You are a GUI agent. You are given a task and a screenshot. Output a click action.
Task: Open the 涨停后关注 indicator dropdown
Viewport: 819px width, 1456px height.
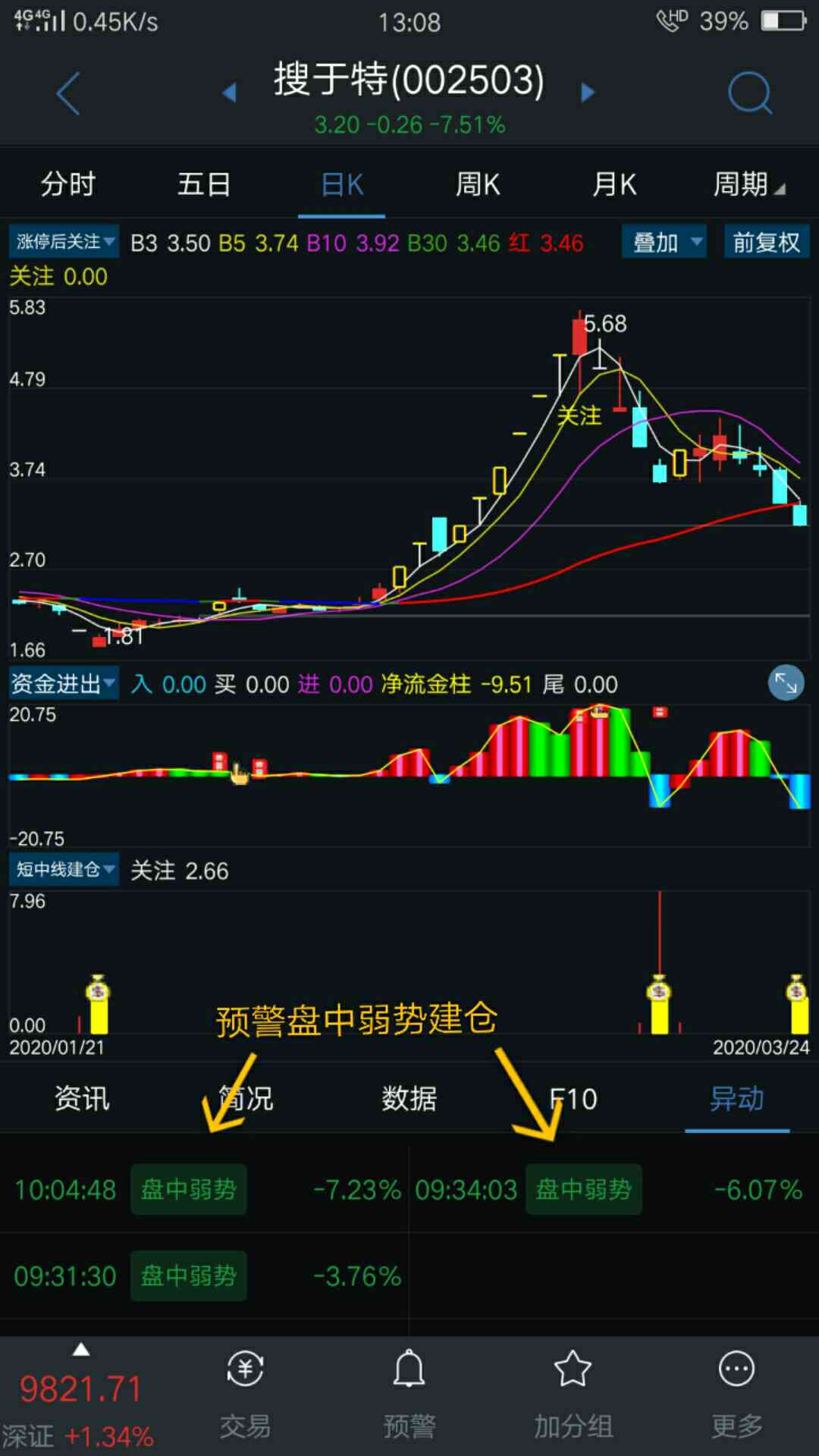click(64, 242)
